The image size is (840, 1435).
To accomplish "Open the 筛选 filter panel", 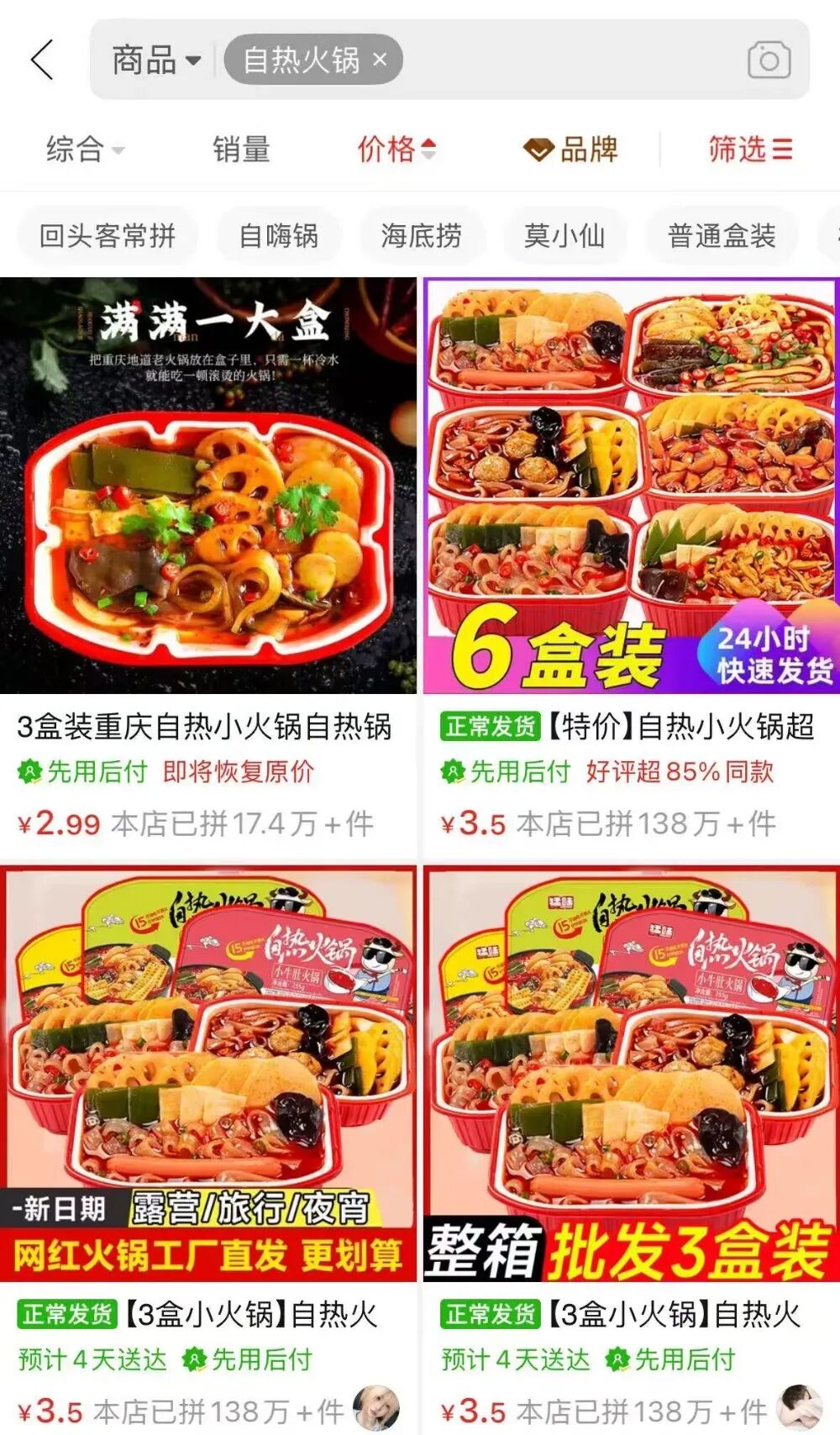I will 750,150.
